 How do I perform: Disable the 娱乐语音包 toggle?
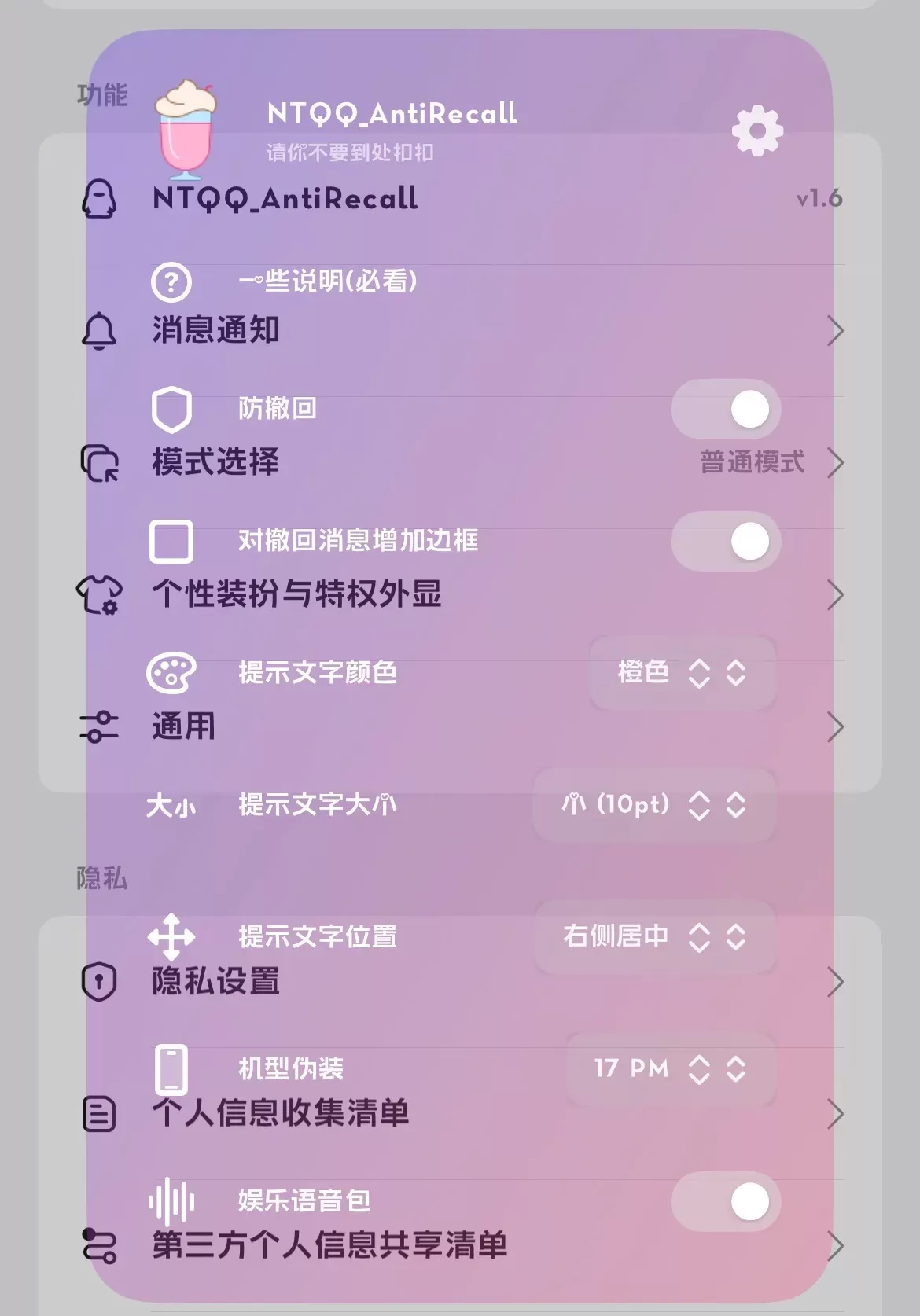click(725, 1200)
